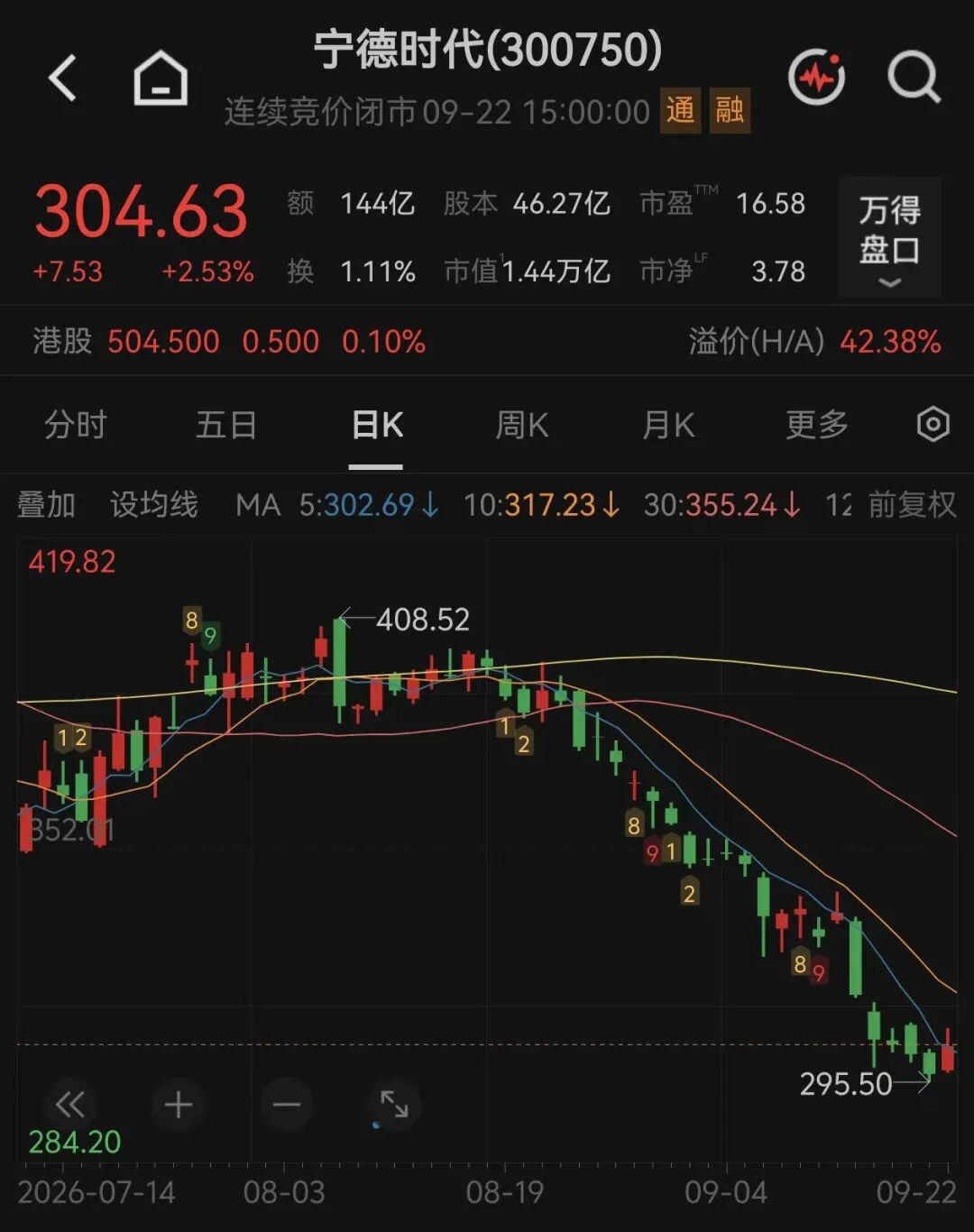
Task: Go back using the arrow icon
Action: tap(63, 78)
